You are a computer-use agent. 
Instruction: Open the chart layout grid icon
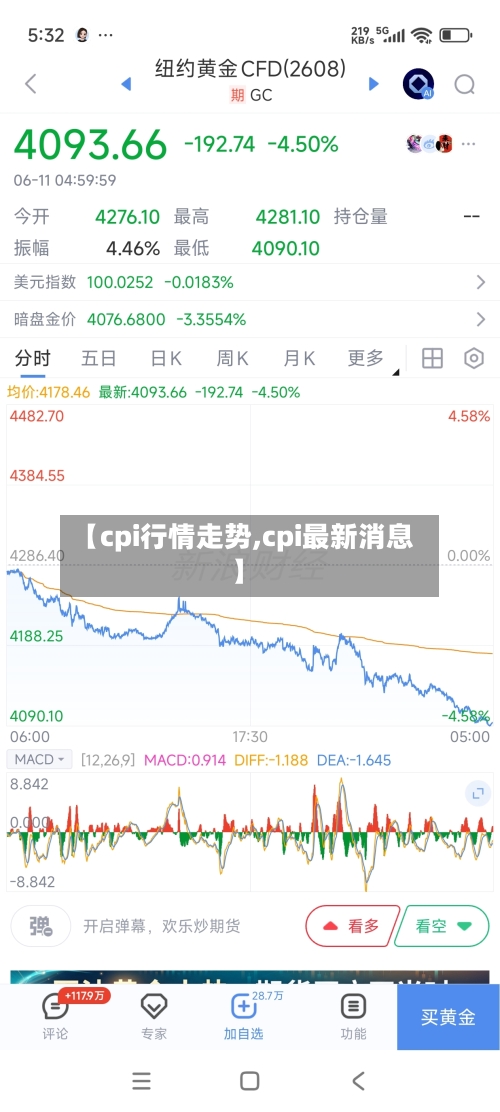(x=433, y=358)
